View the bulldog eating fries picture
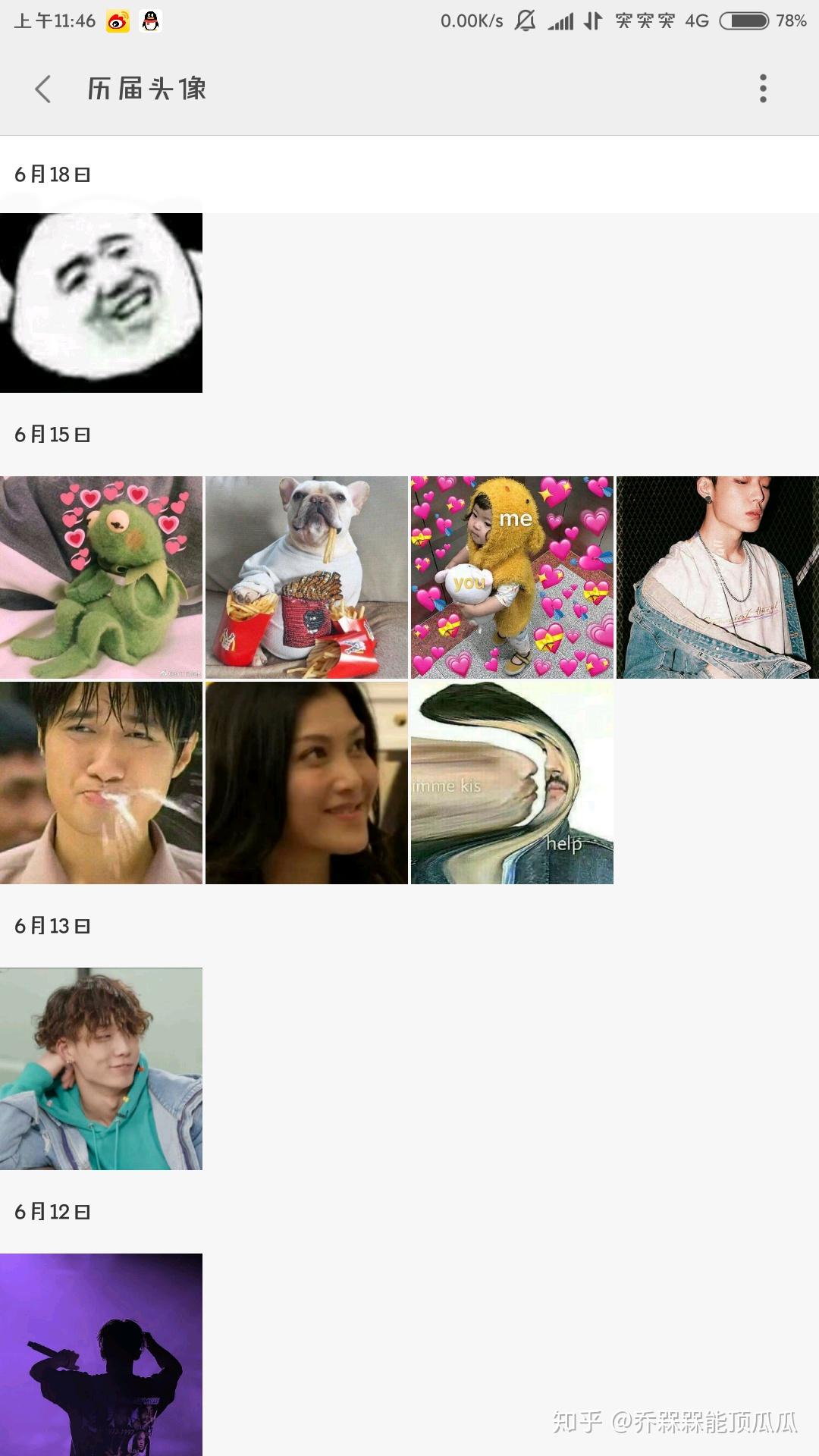This screenshot has width=819, height=1456. (x=306, y=577)
